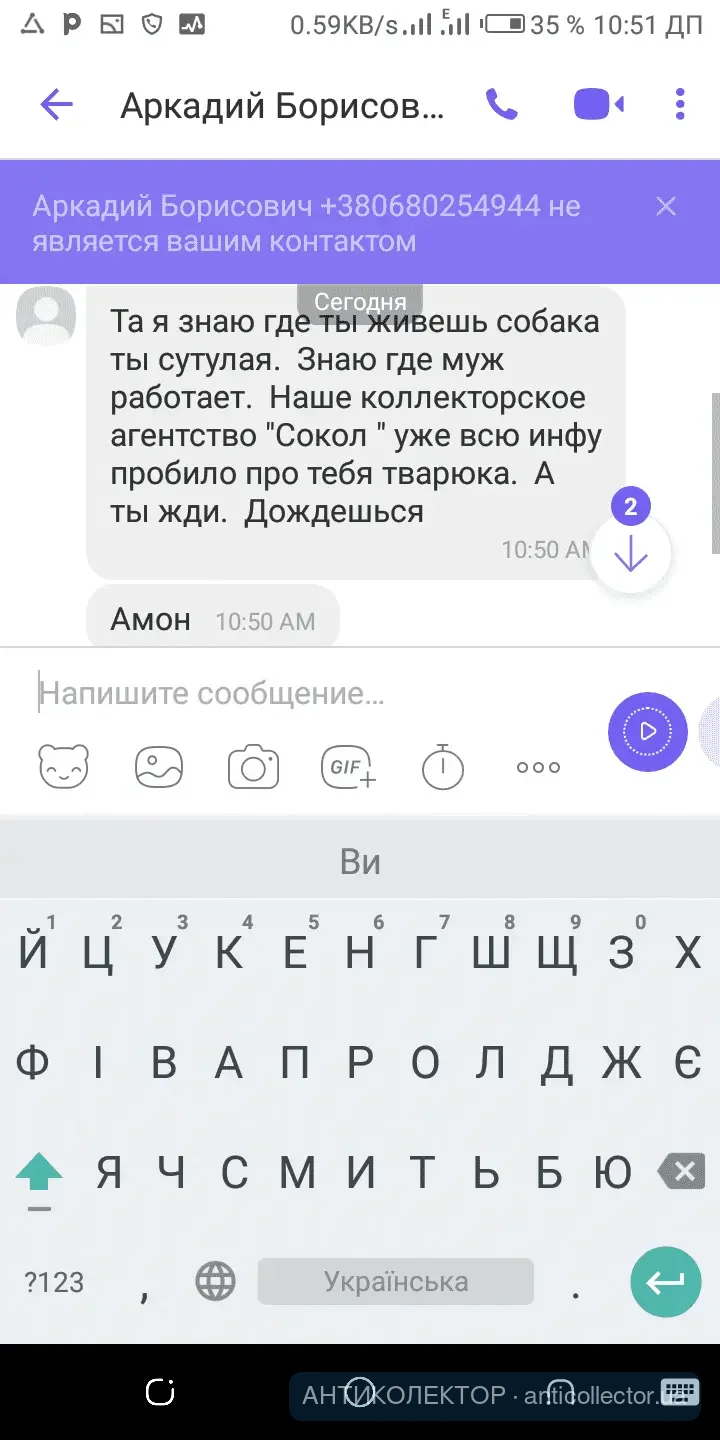Switch keyboard to the ?123 symbols
Screen dimensions: 720x1440
pyautogui.click(x=54, y=1281)
